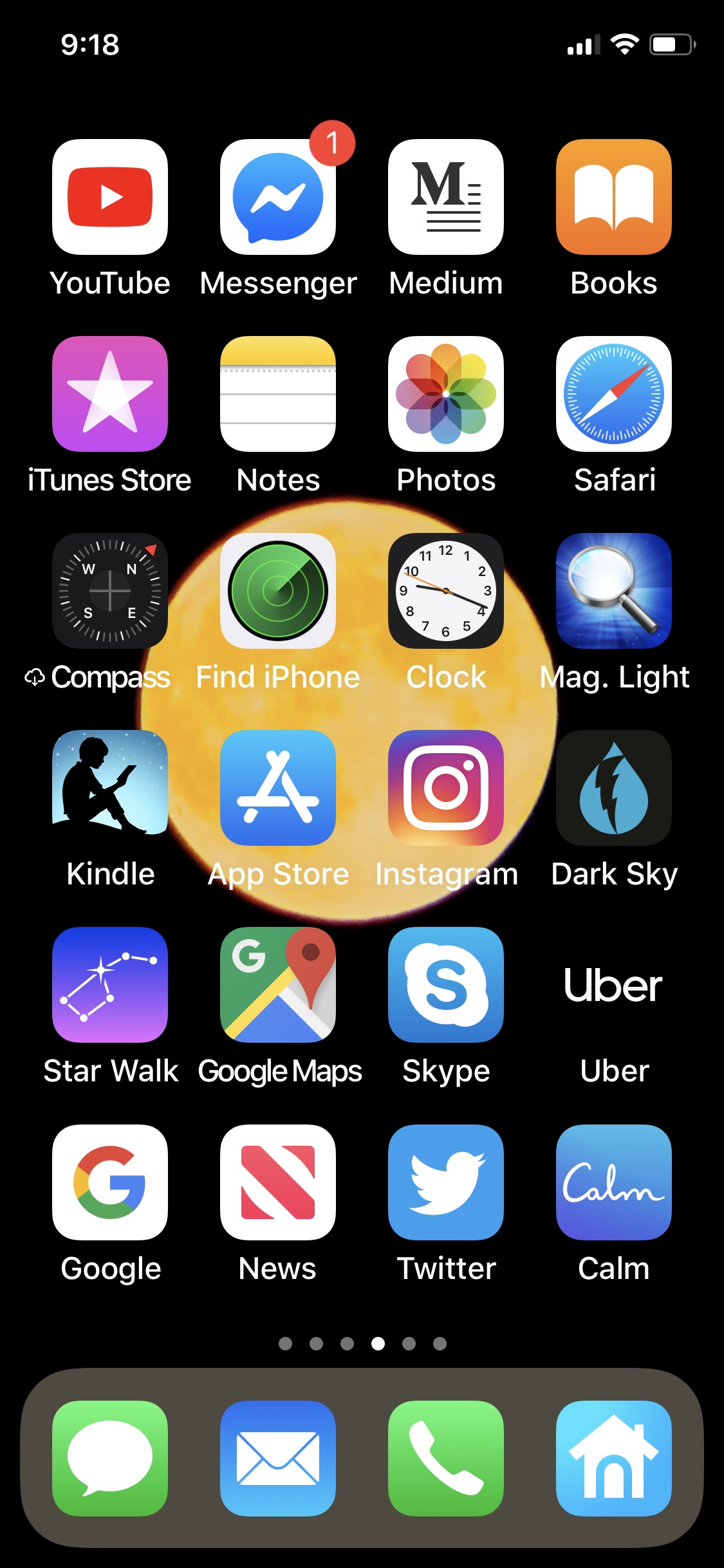Open the Kindle app

(110, 788)
